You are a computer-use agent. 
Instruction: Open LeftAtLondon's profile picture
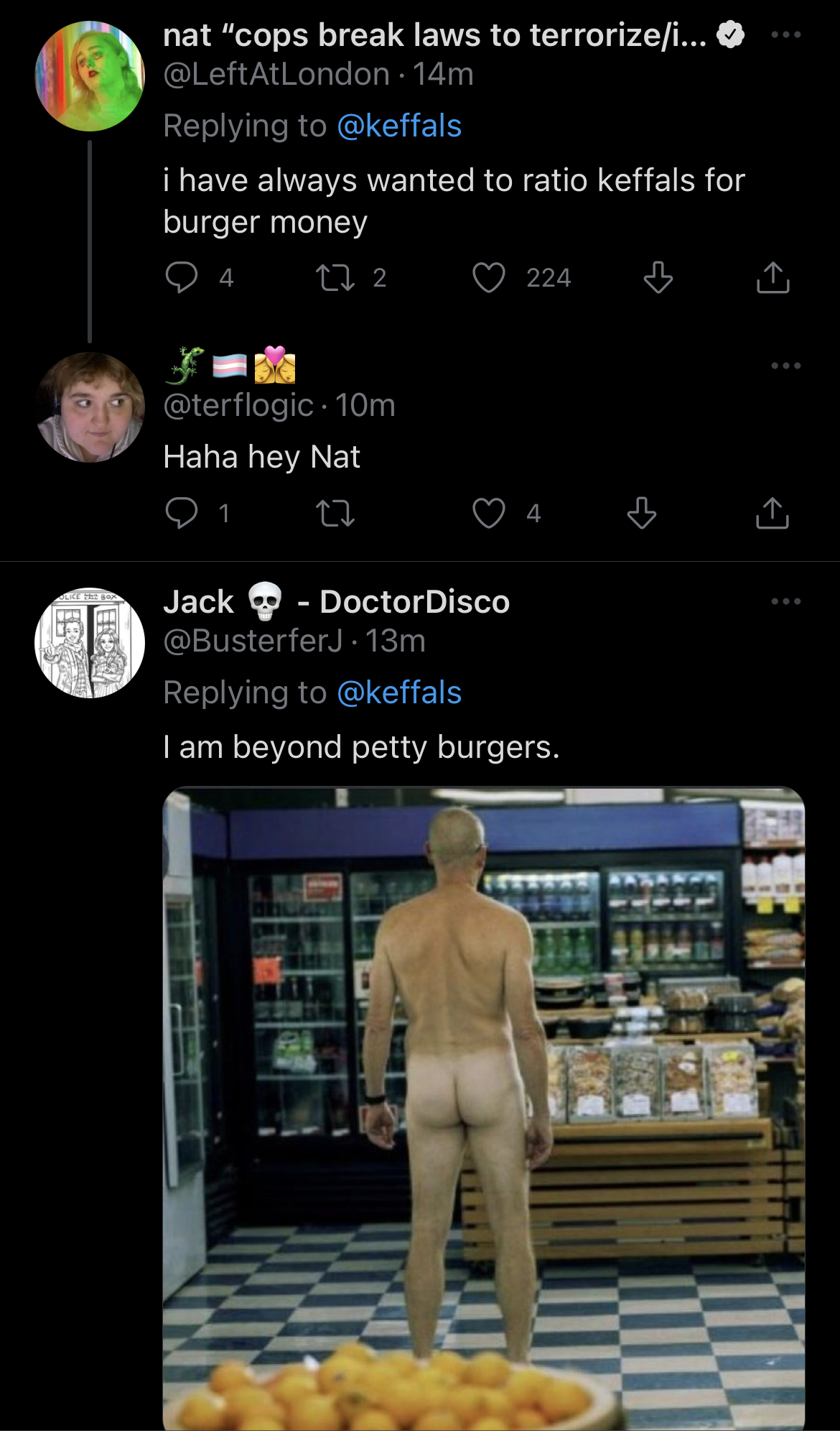[x=90, y=76]
